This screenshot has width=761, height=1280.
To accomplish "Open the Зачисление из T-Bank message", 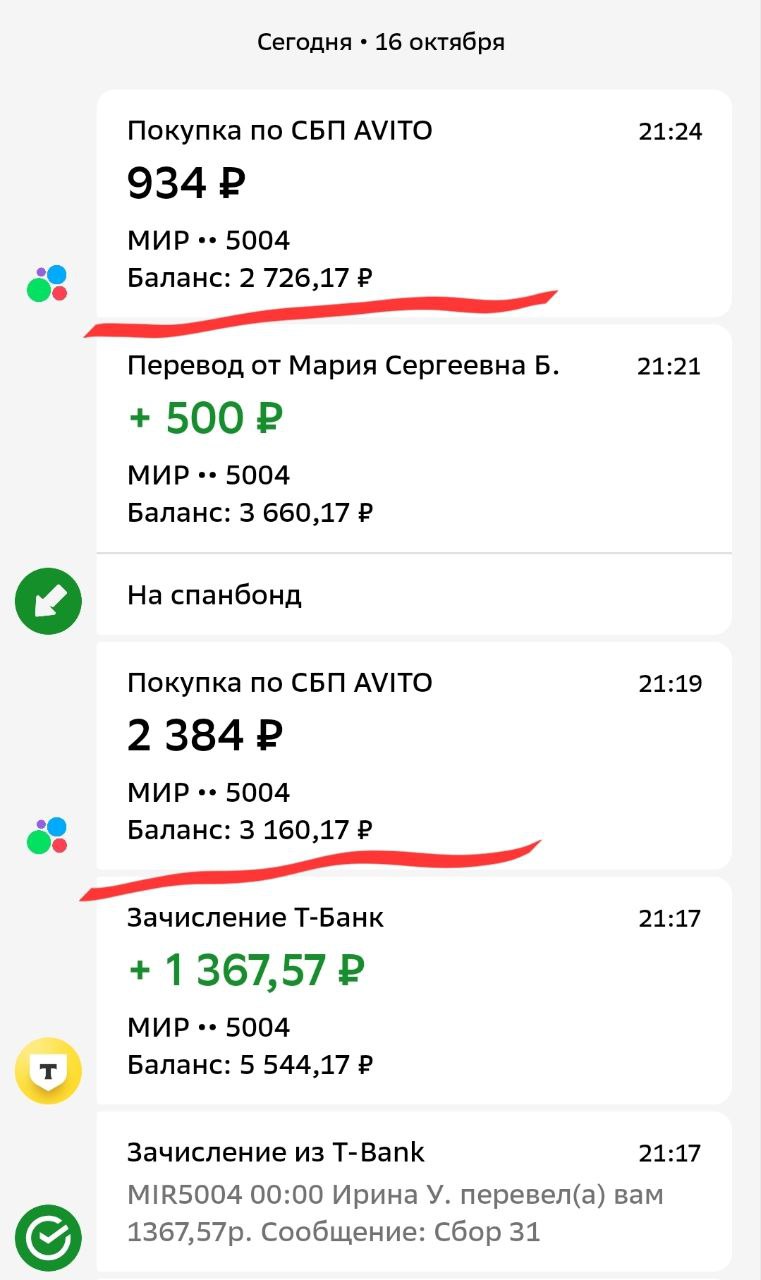I will click(414, 1192).
